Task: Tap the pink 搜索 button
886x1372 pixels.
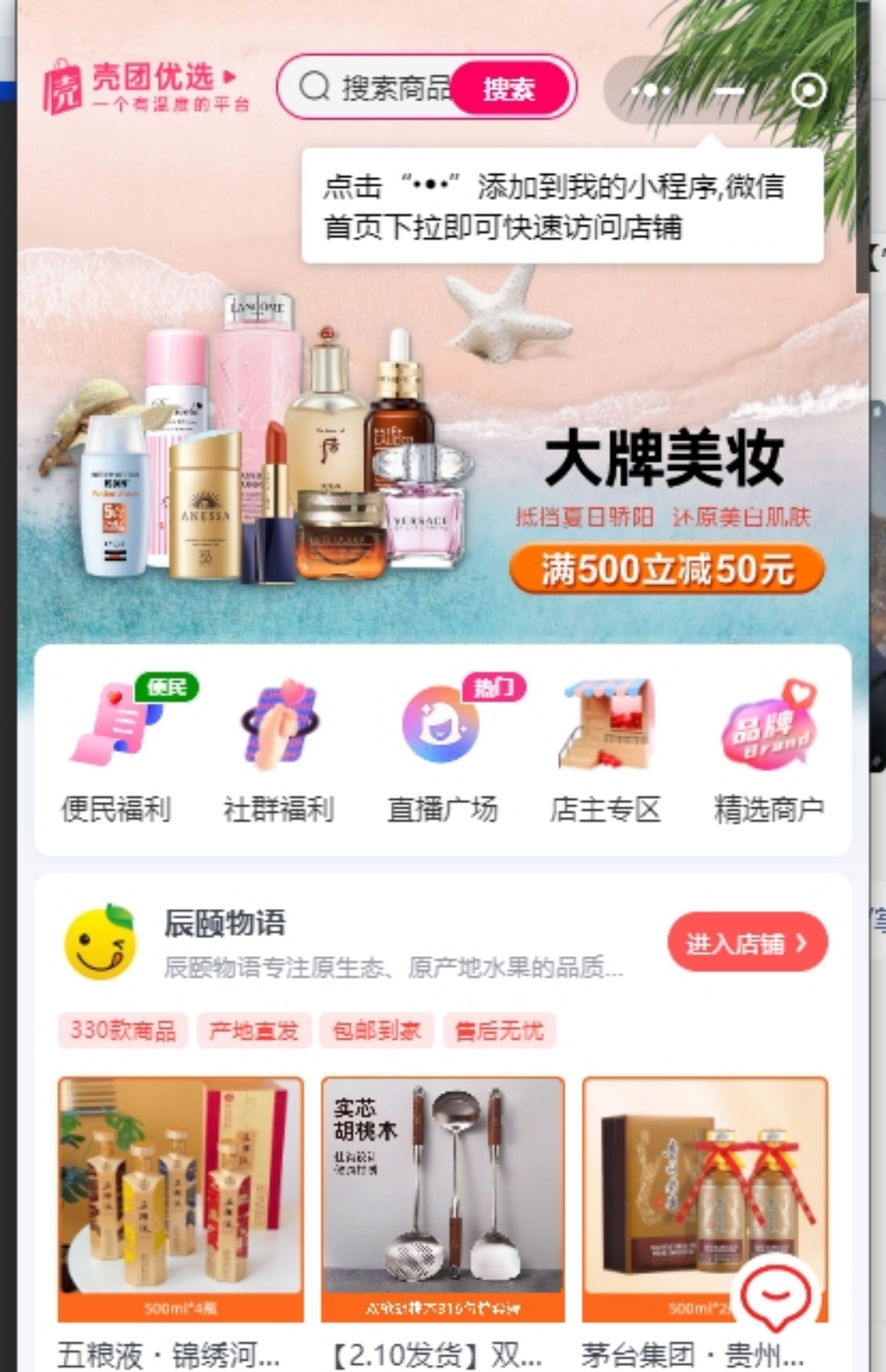Action: [x=510, y=89]
